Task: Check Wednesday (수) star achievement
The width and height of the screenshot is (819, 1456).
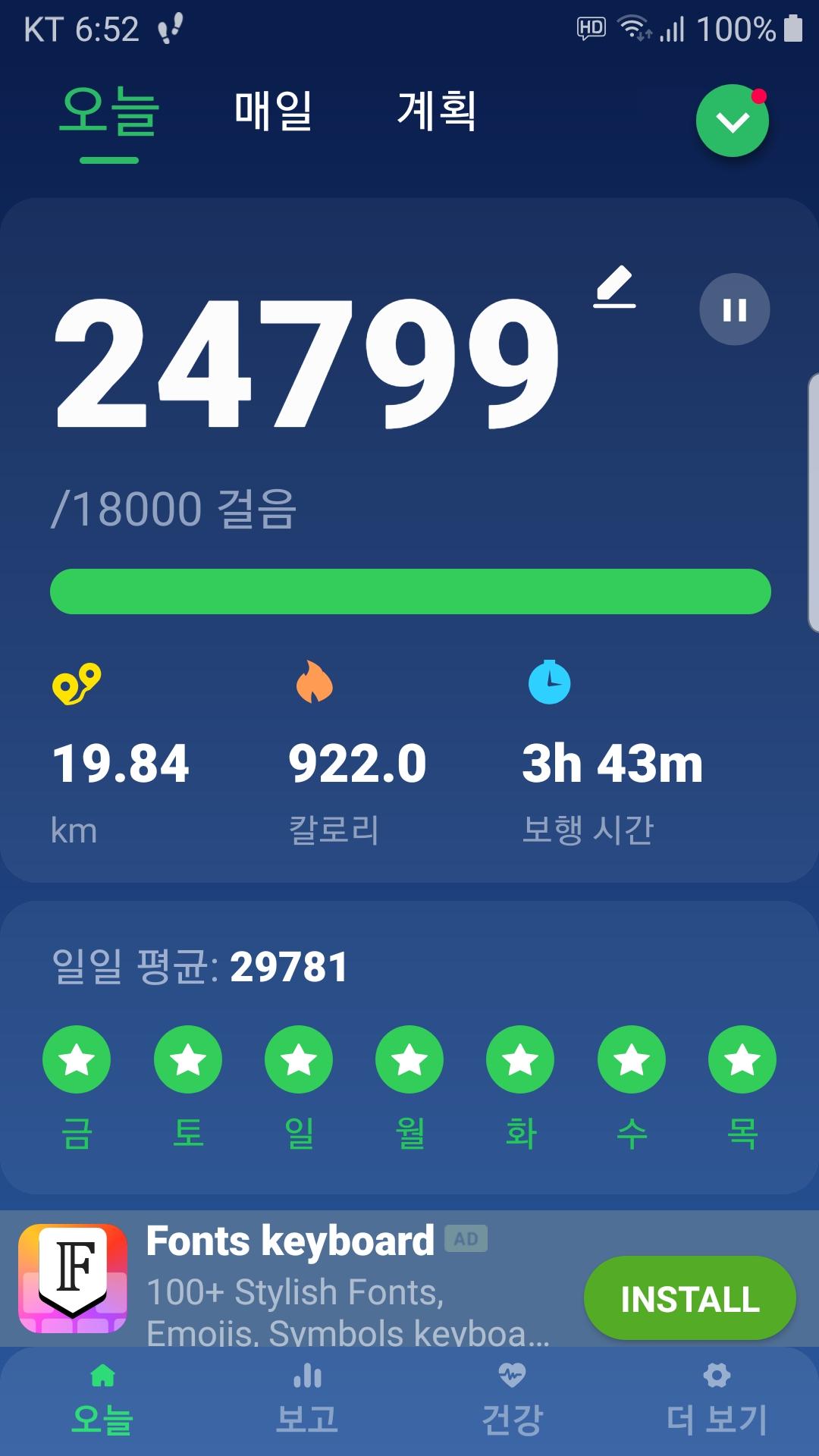Action: coord(632,1059)
